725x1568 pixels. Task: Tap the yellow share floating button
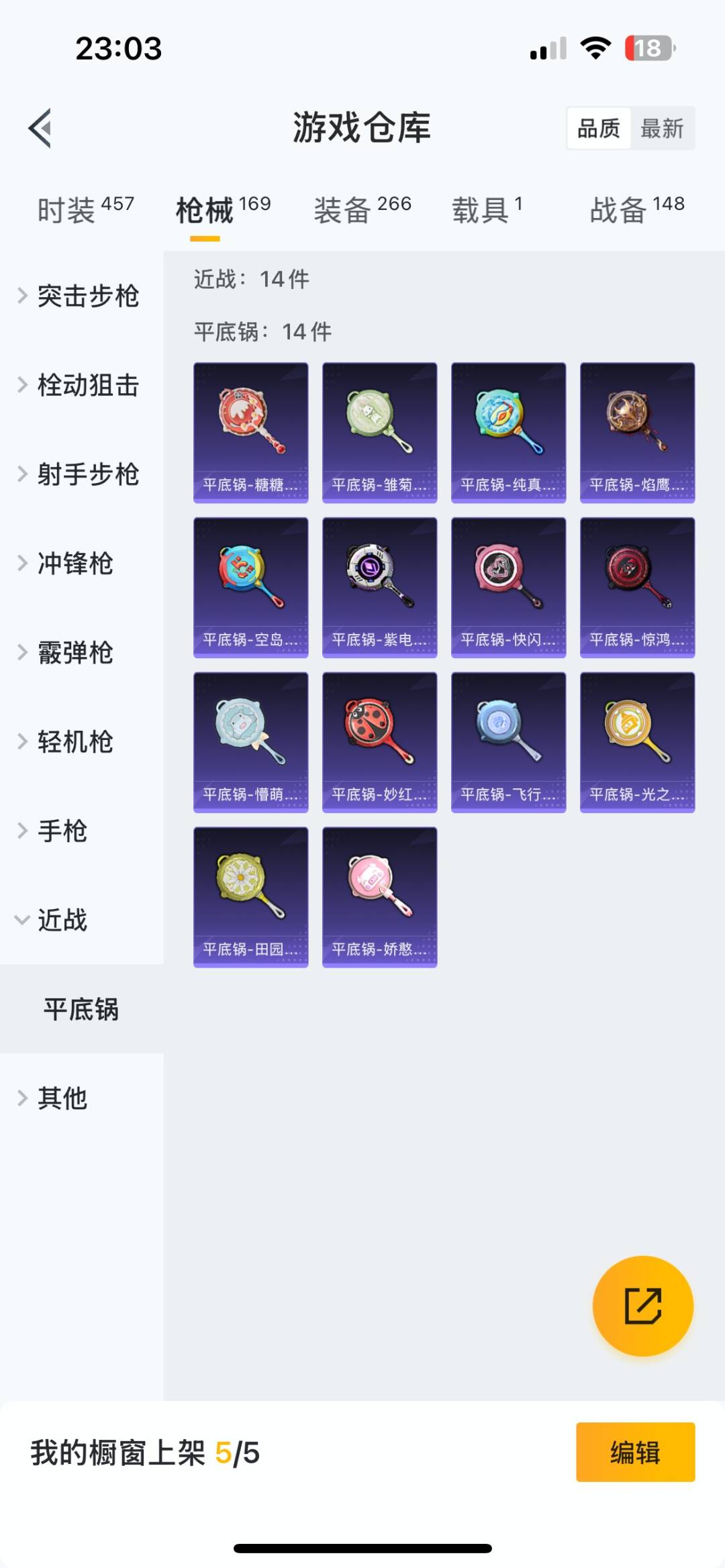[642, 1306]
